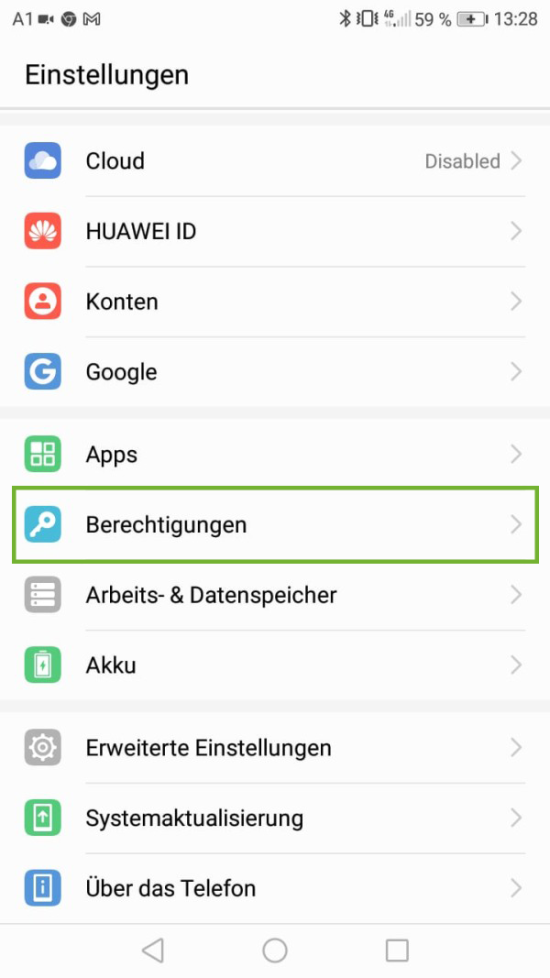Viewport: 550px width, 978px height.
Task: Open Systemaktualisierung
Action: pyautogui.click(x=275, y=818)
